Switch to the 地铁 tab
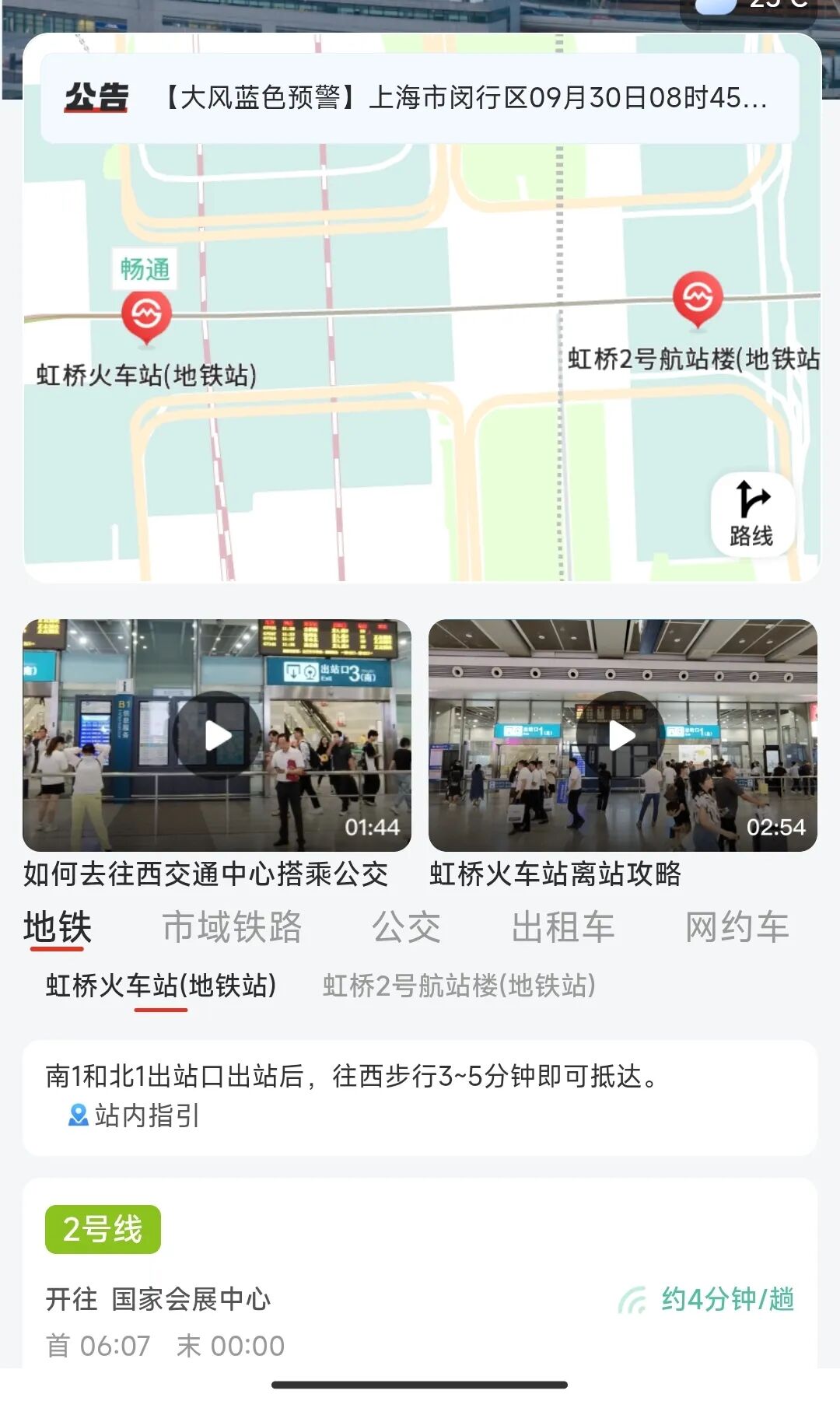The image size is (840, 1401). (58, 927)
